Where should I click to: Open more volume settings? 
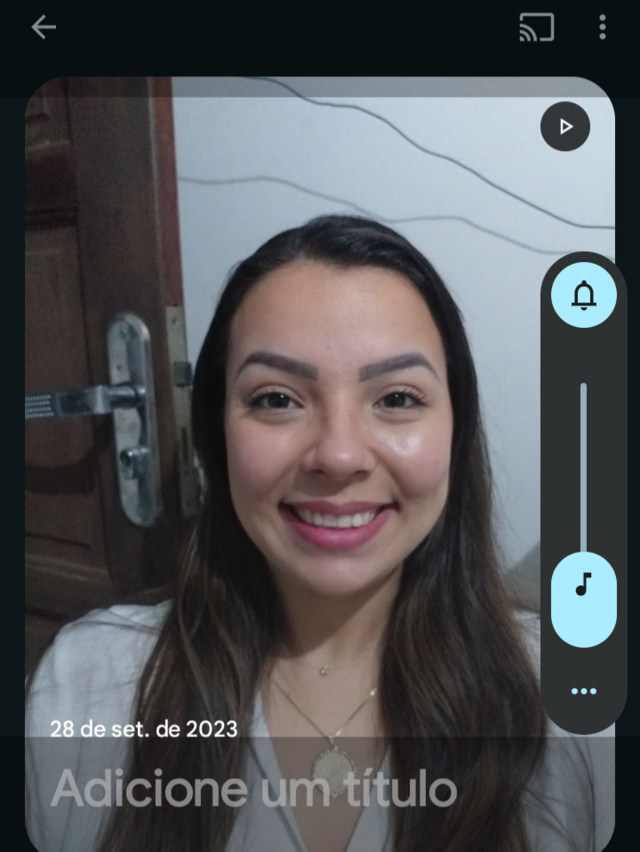click(584, 691)
